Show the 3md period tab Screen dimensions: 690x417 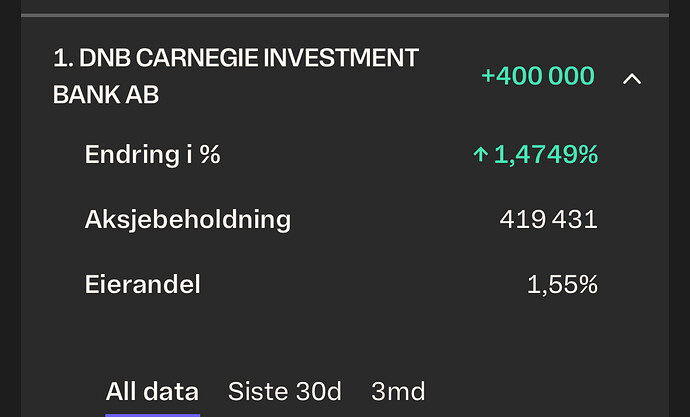[x=397, y=390]
